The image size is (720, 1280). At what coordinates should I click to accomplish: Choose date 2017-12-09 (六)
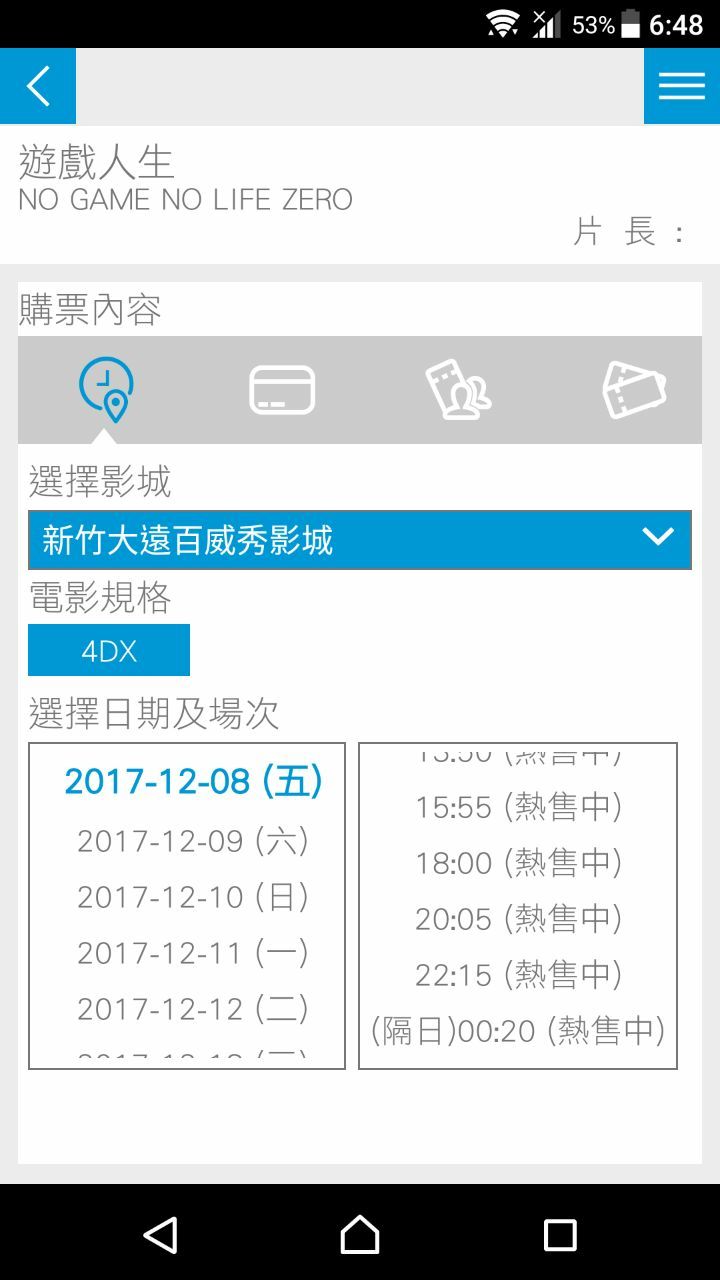[193, 841]
